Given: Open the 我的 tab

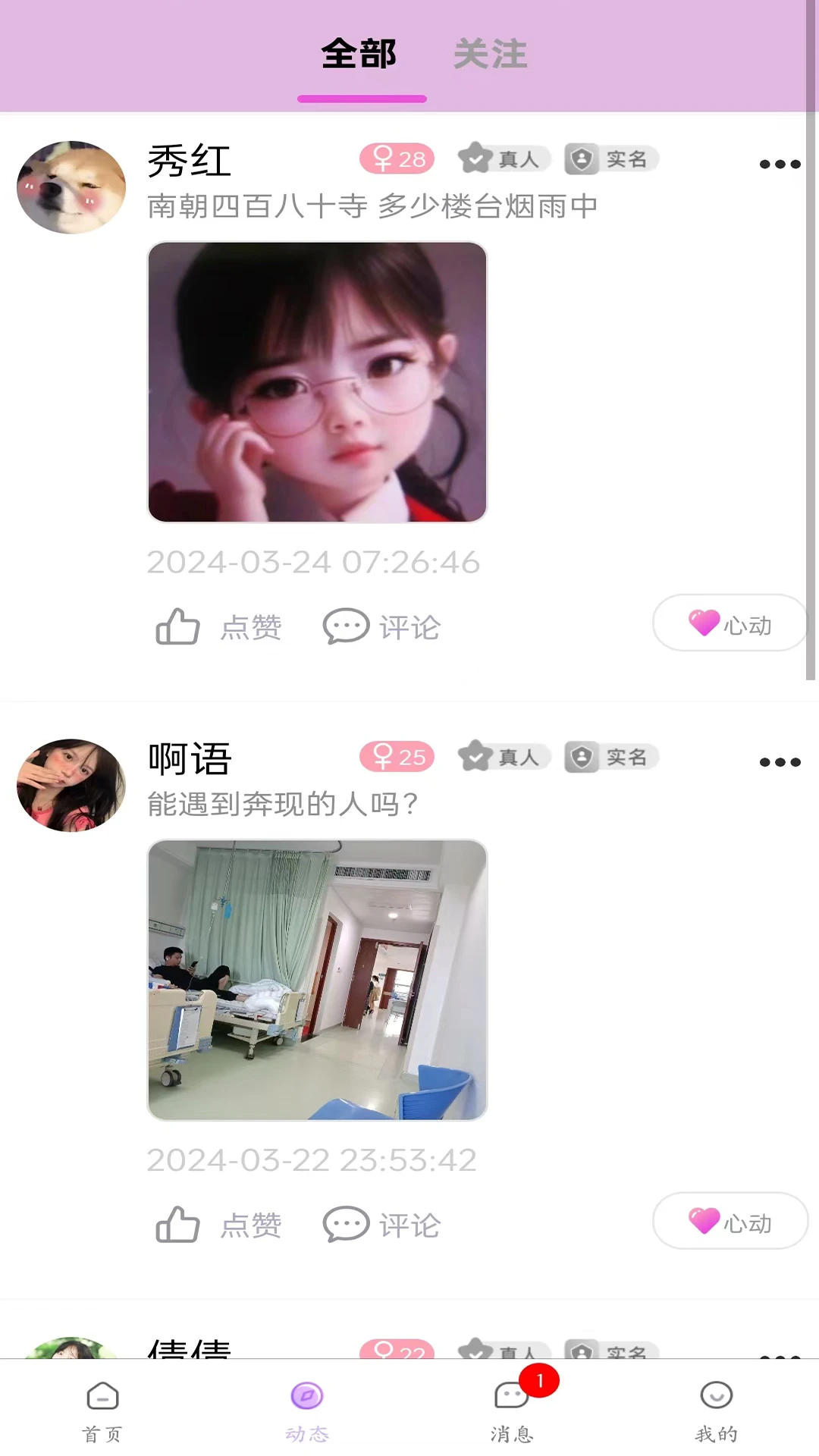Looking at the screenshot, I should (717, 1410).
